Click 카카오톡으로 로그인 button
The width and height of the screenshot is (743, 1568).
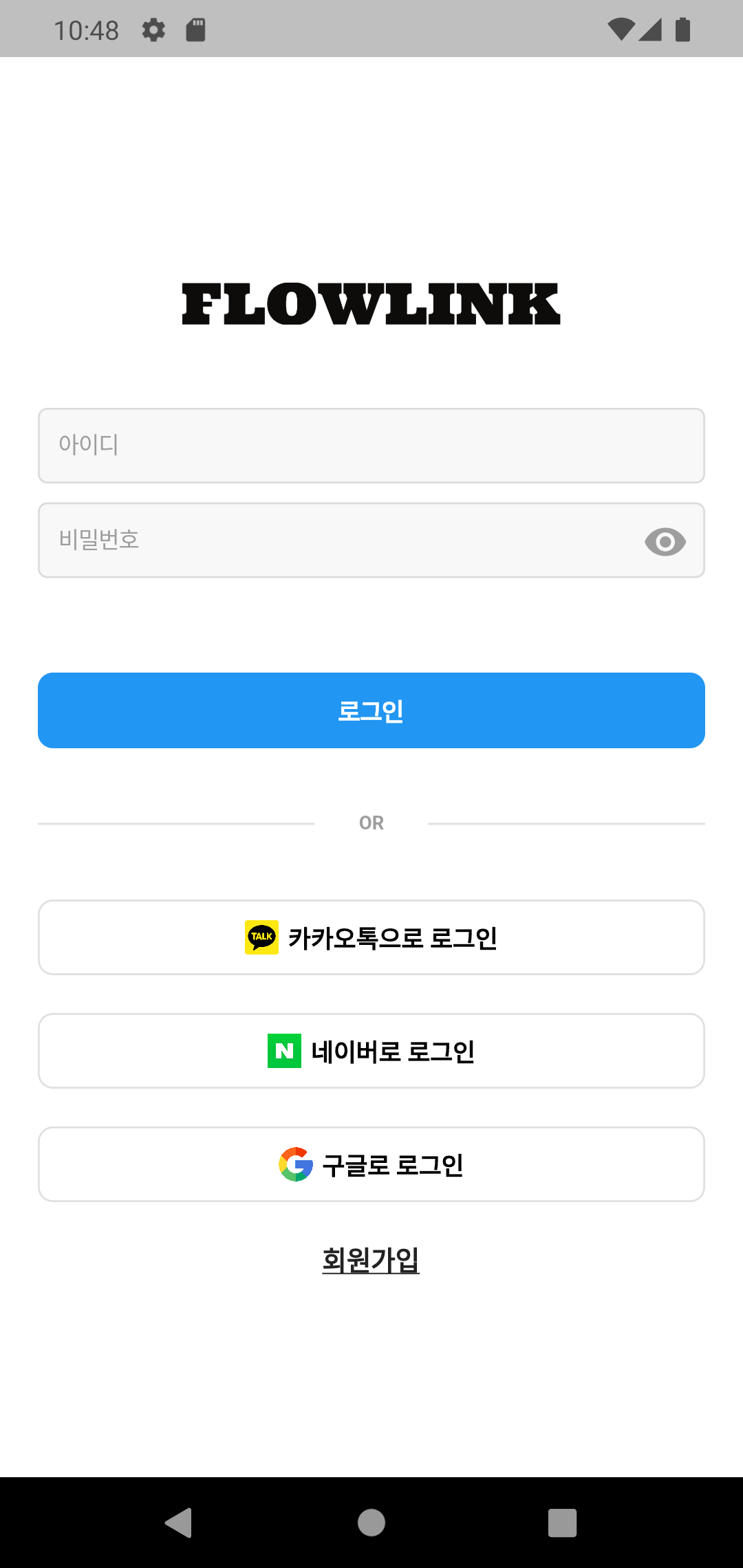click(x=371, y=937)
